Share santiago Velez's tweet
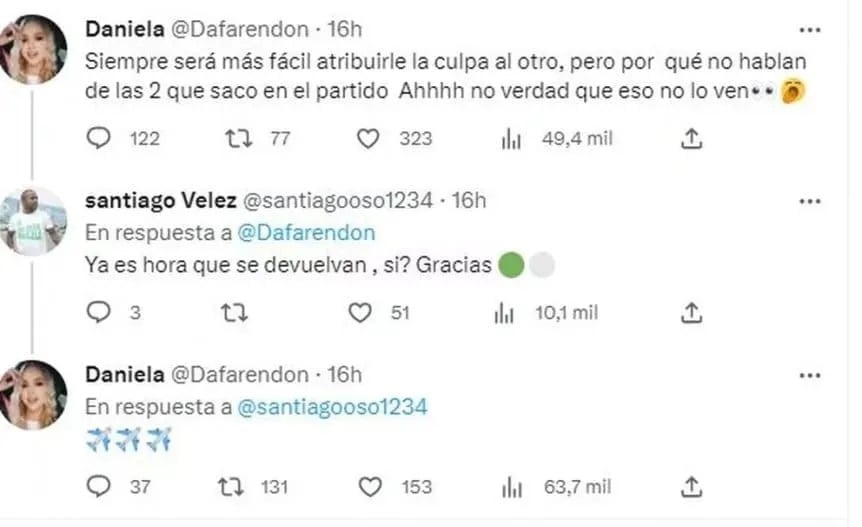The image size is (862, 527). 690,313
